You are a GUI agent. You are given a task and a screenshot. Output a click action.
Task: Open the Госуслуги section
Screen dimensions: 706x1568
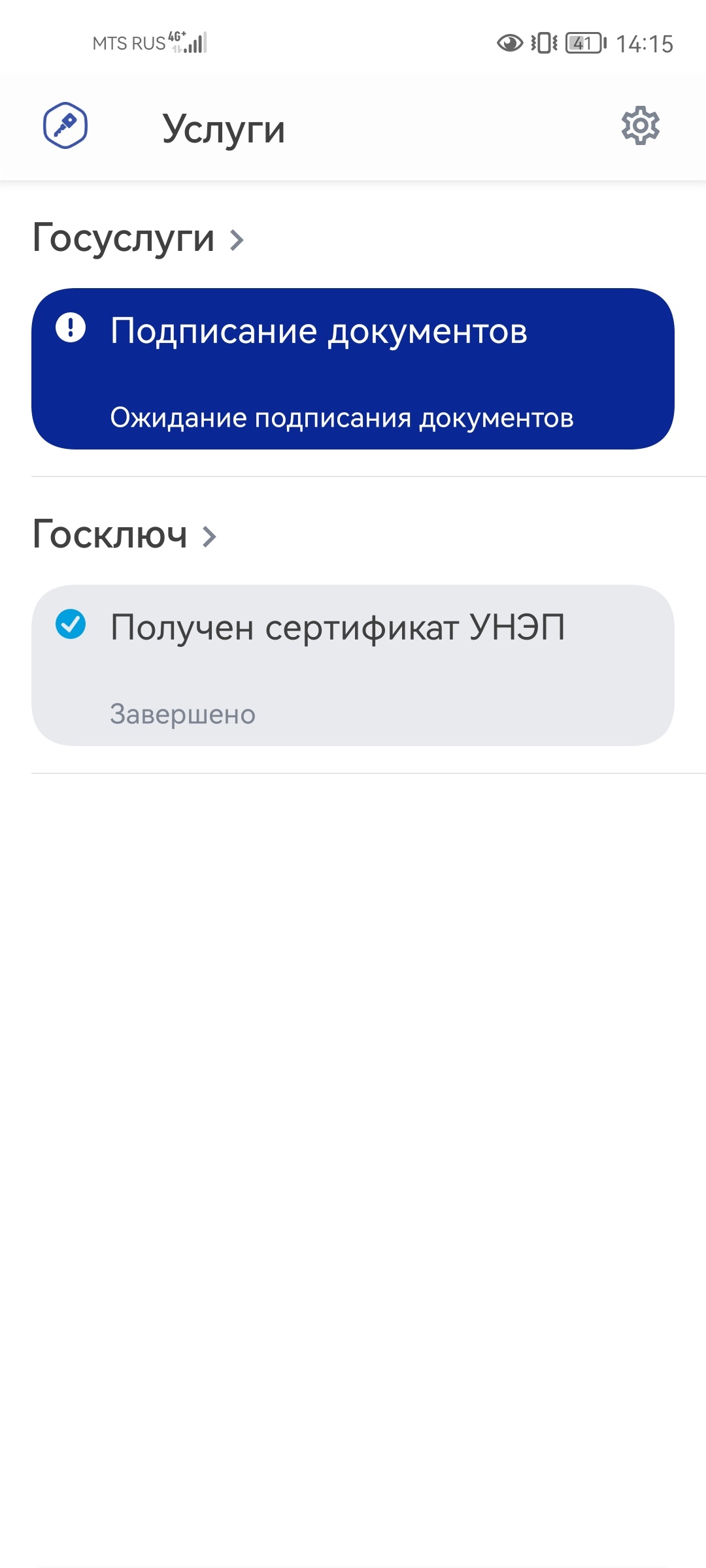coord(138,238)
